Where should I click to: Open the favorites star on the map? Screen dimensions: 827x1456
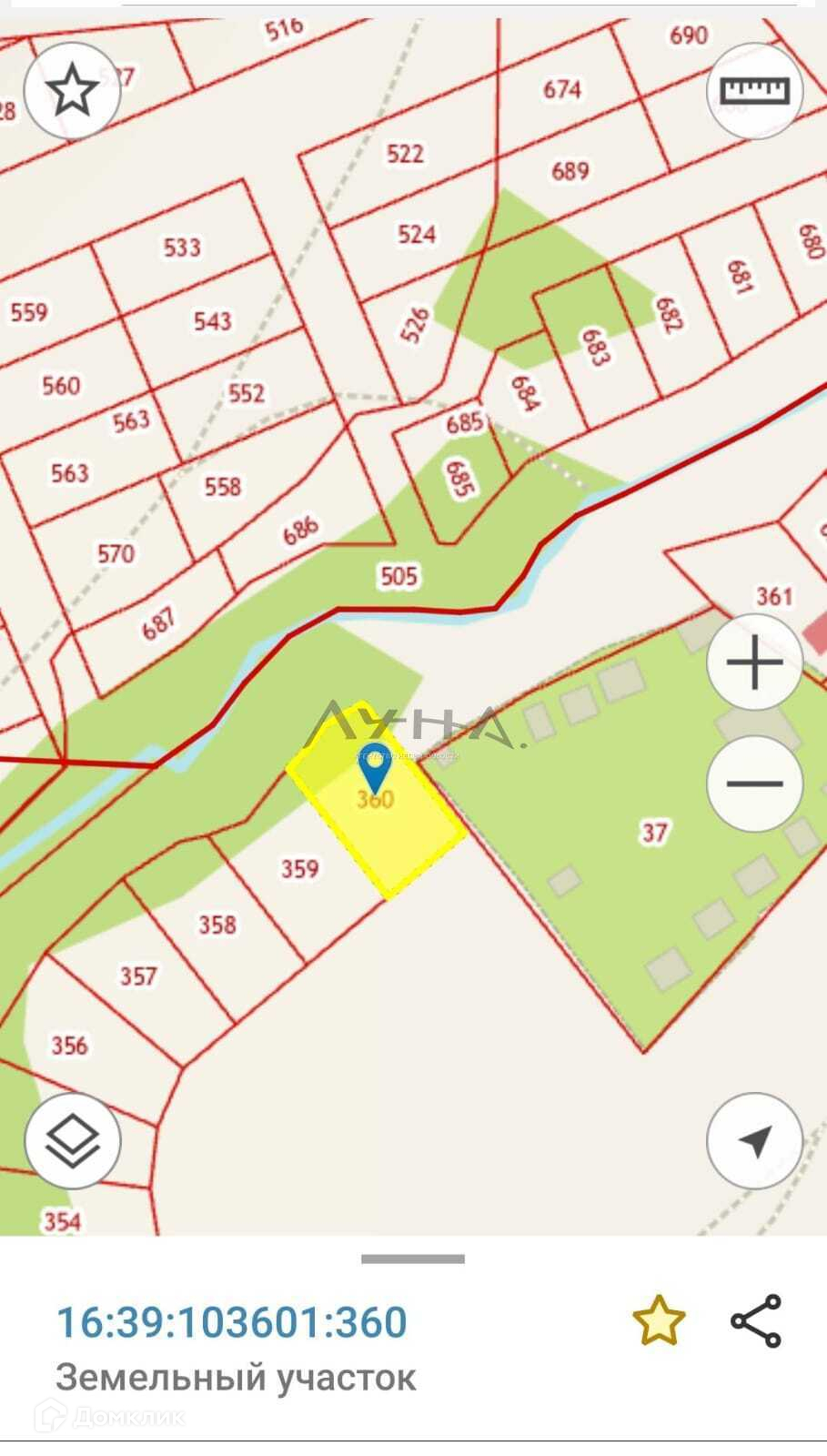(x=72, y=91)
